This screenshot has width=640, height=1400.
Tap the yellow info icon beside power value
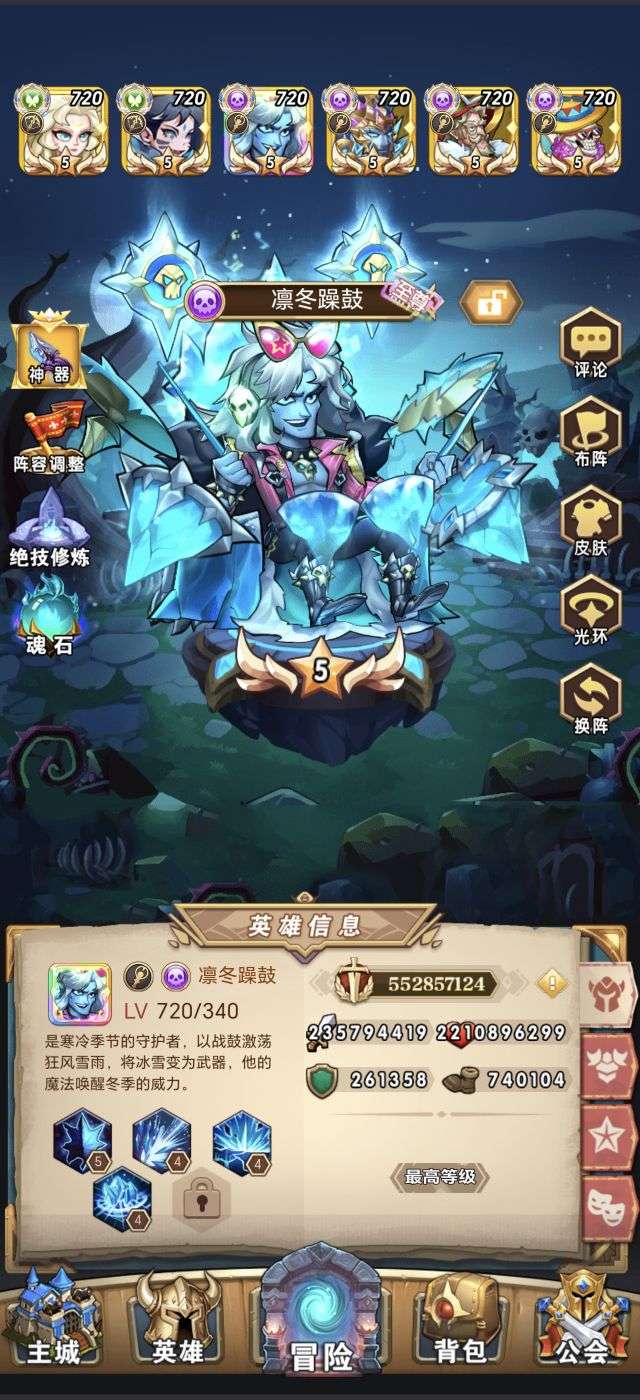point(552,983)
